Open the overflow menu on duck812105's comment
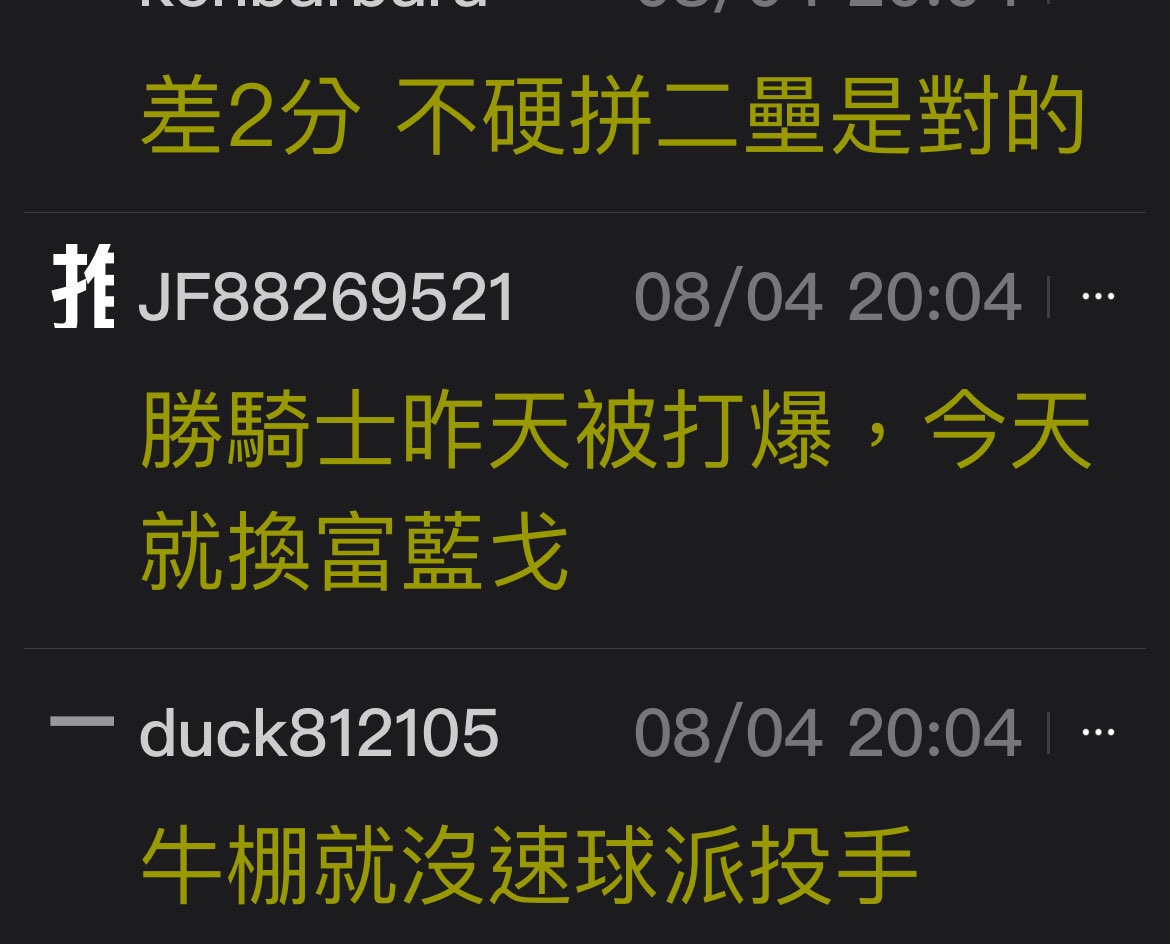The width and height of the screenshot is (1170, 944). [x=1098, y=733]
